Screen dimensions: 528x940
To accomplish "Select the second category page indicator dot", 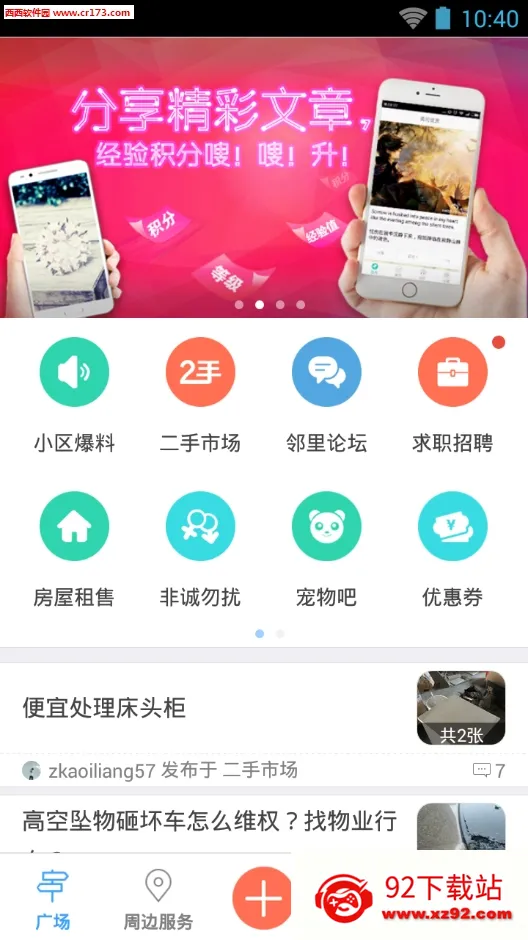I will point(280,634).
